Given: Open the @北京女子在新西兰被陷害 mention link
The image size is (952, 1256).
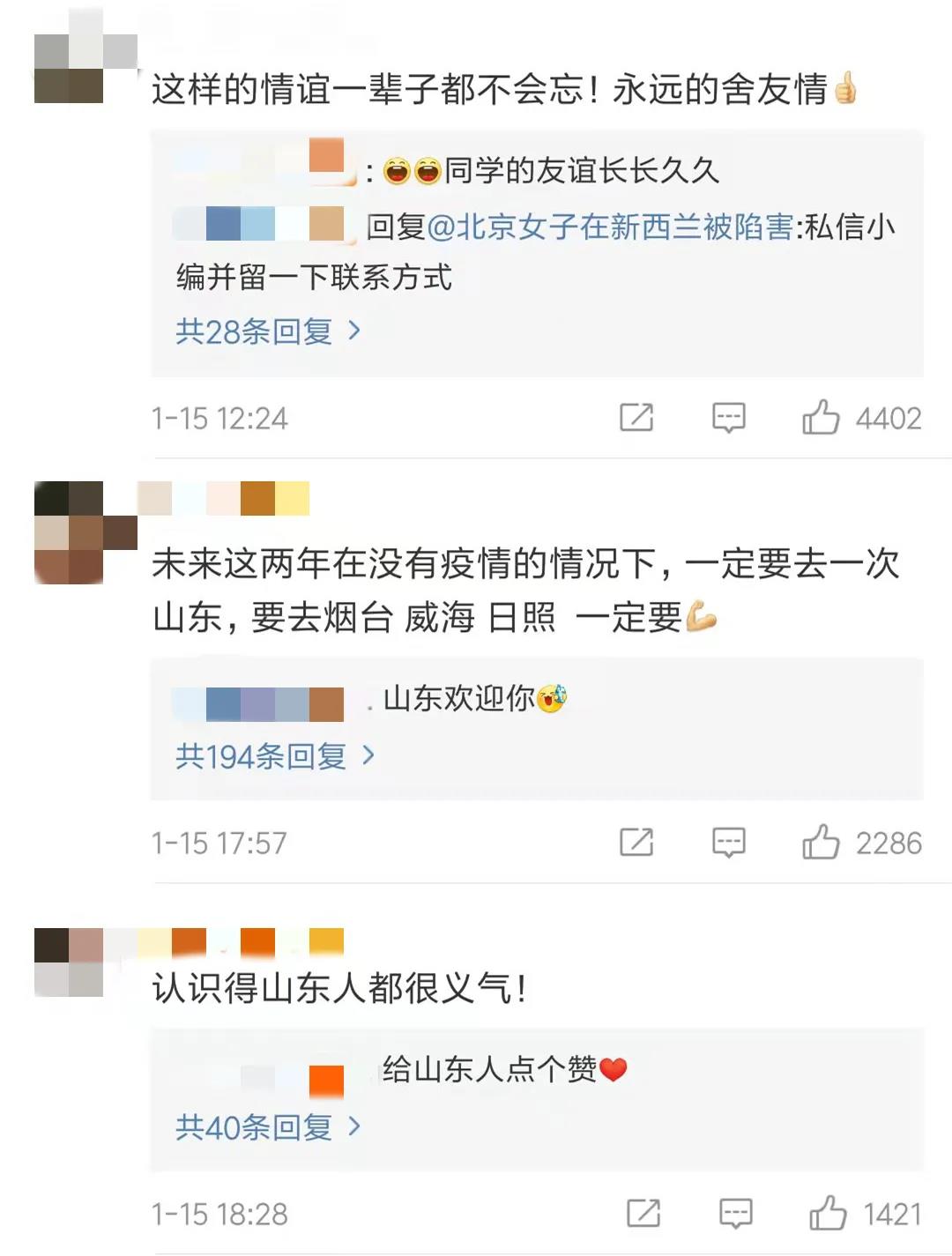Looking at the screenshot, I should (x=610, y=227).
